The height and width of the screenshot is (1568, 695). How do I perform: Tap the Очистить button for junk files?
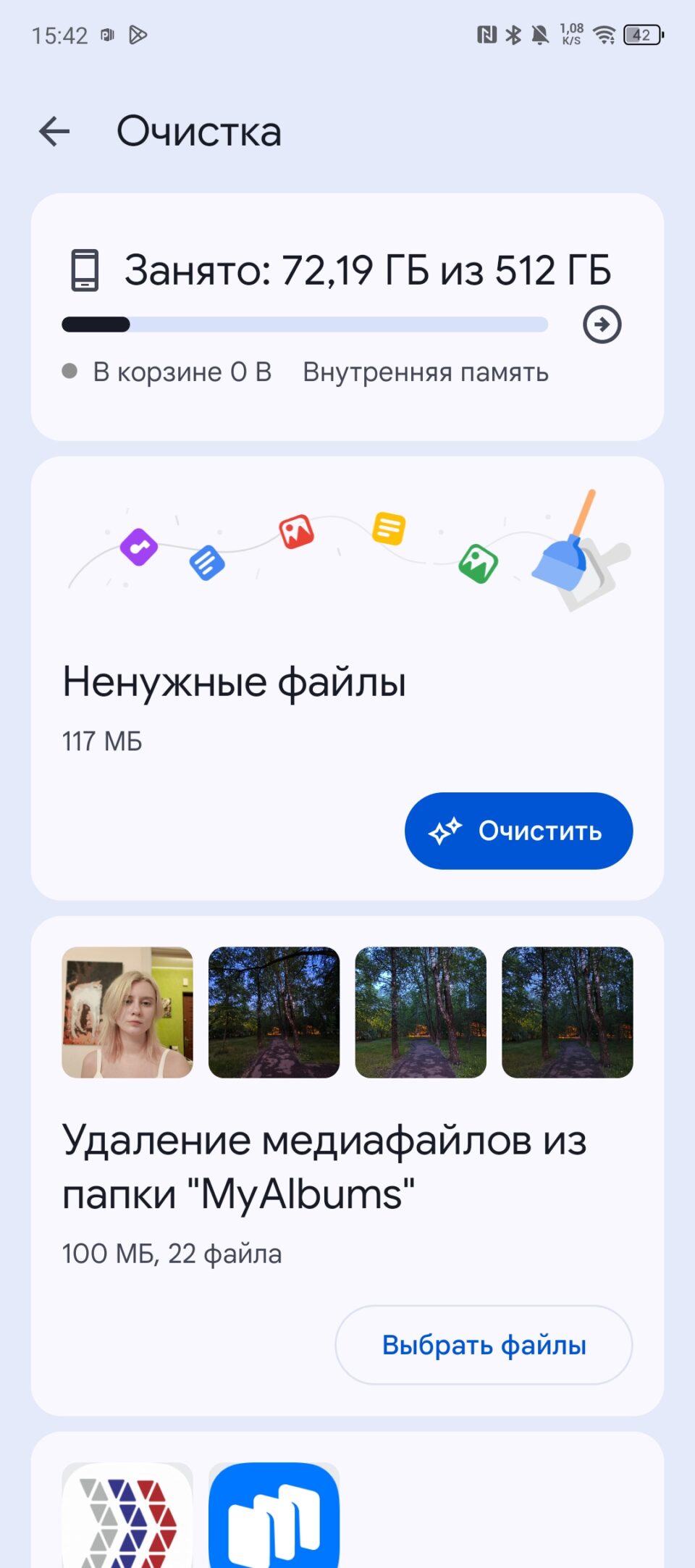(x=518, y=831)
